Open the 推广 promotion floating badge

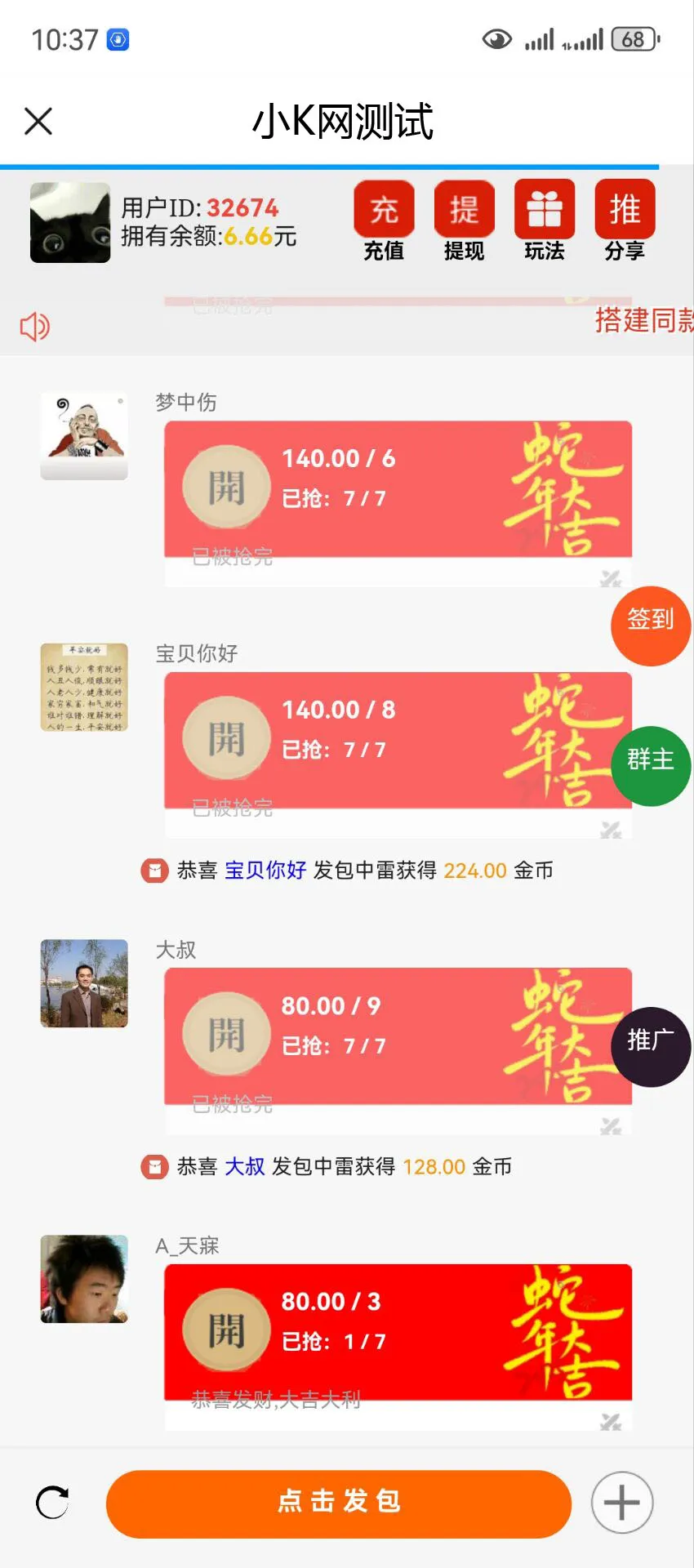pos(650,1047)
